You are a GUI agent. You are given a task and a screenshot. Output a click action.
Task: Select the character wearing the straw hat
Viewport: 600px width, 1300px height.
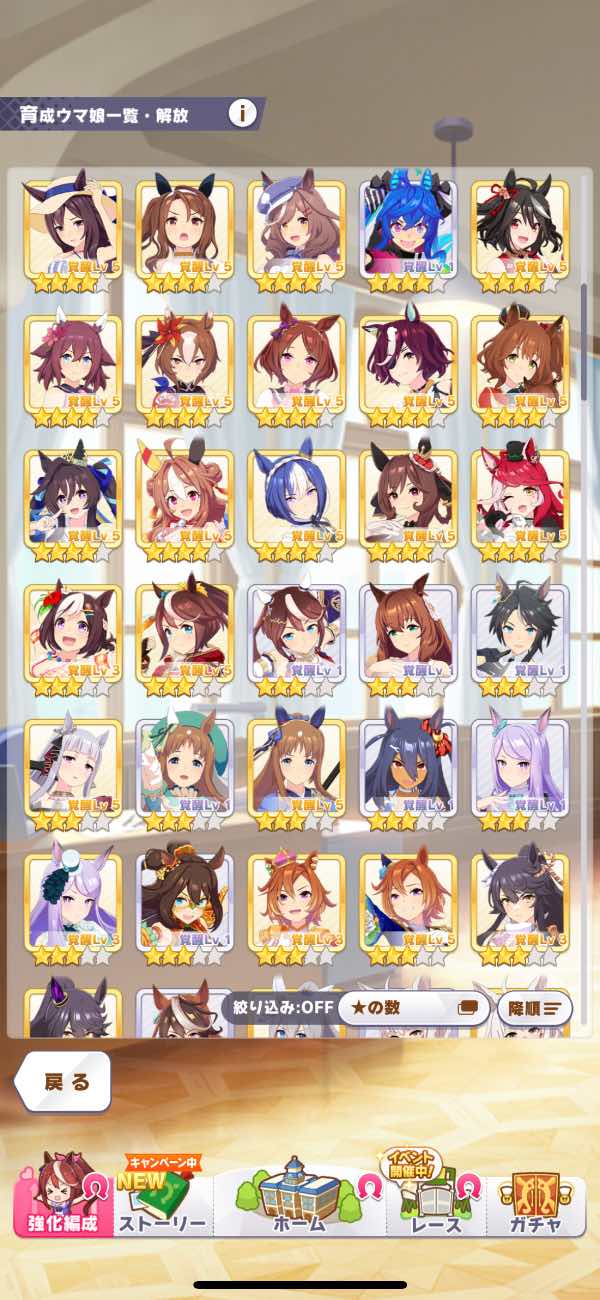[x=72, y=236]
